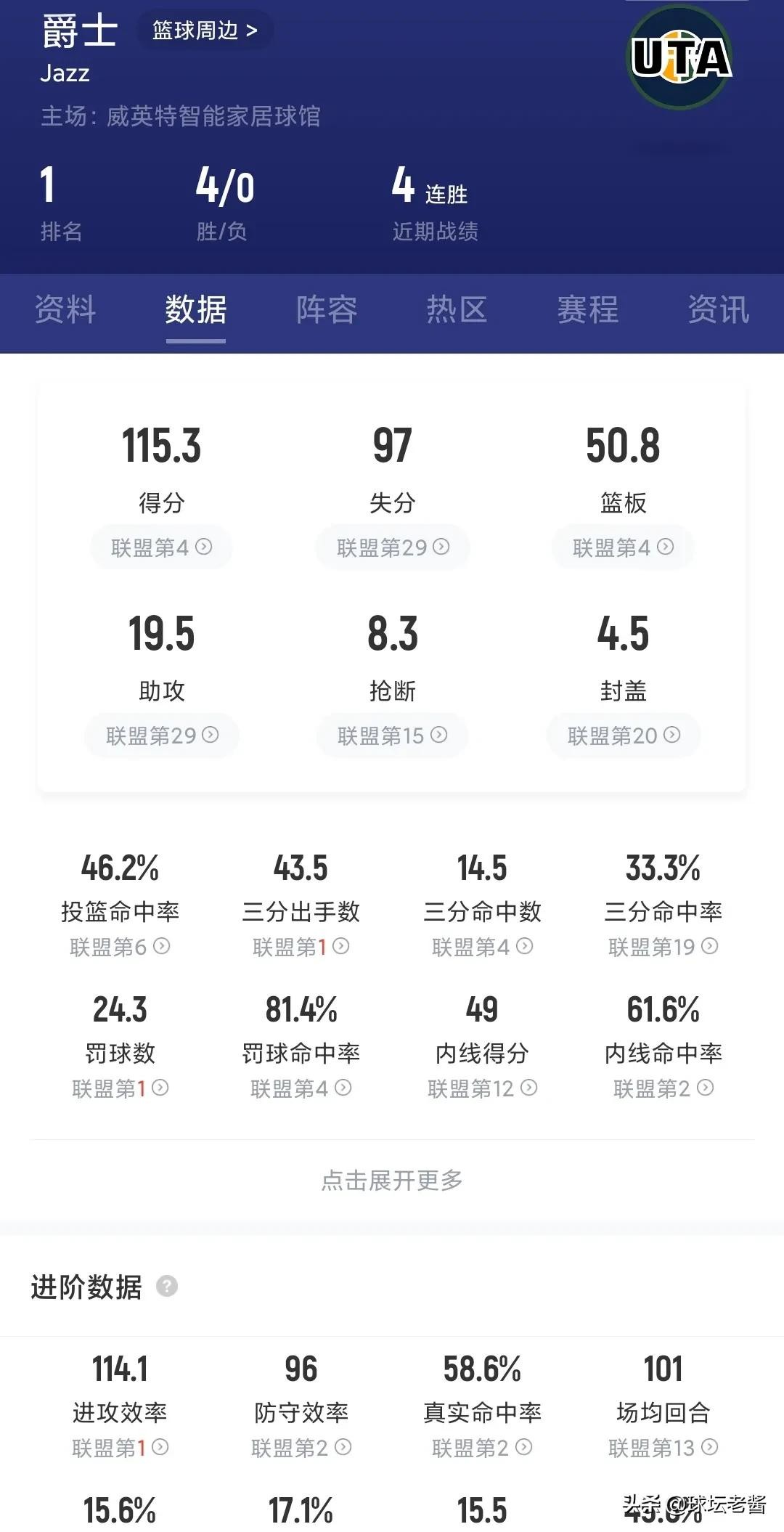Open the 热区 tab
The image size is (784, 1532).
[x=457, y=310]
